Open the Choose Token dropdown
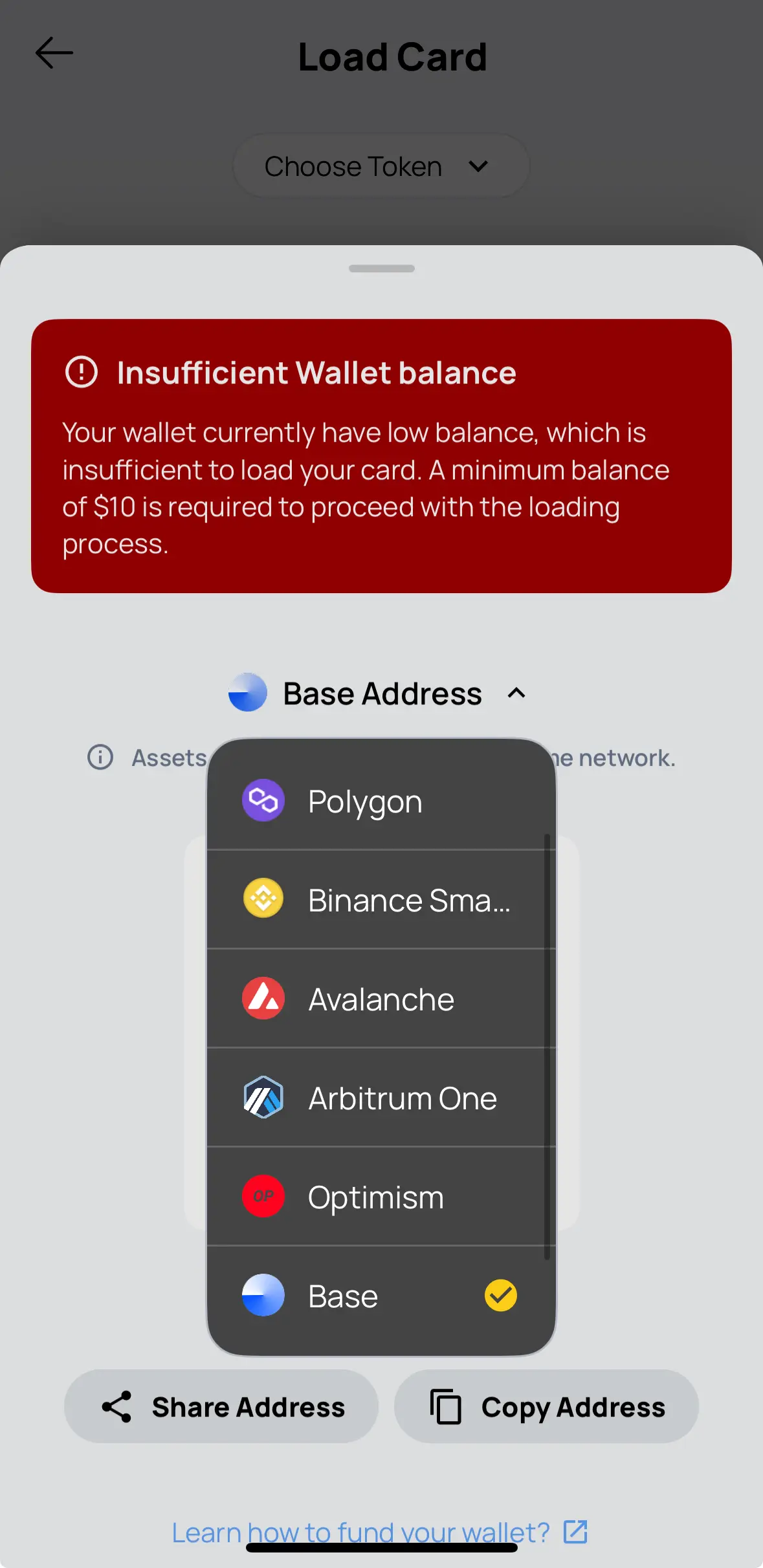Viewport: 763px width, 1568px height. [381, 166]
